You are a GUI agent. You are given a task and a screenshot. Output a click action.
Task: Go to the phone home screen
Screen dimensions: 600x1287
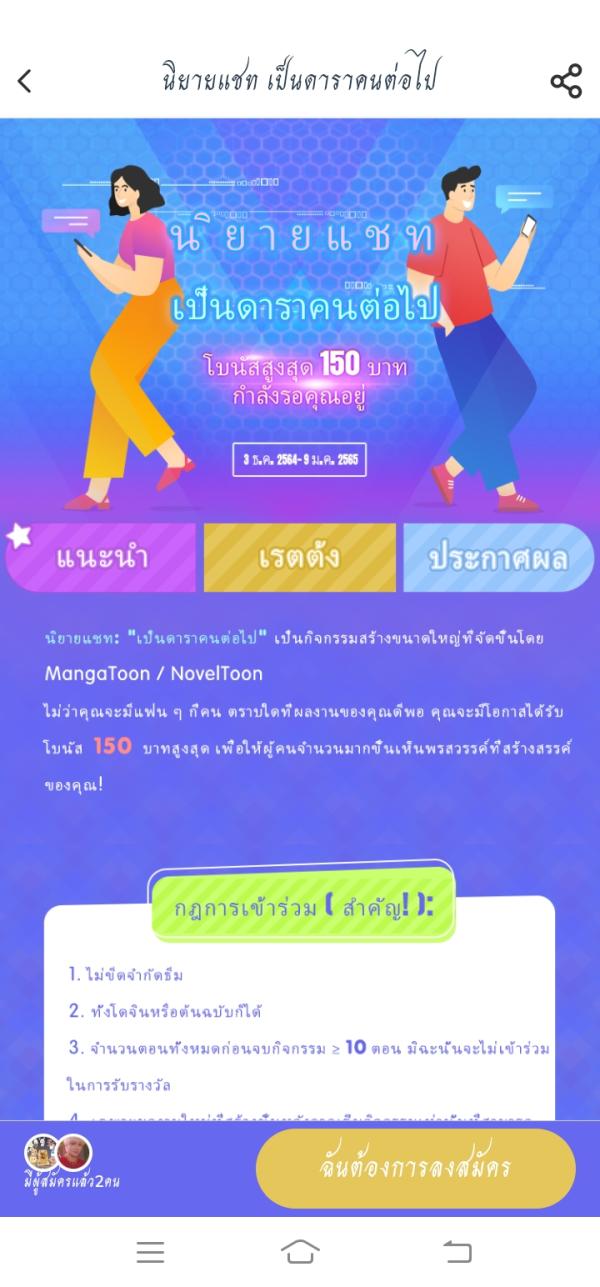[x=300, y=1251]
